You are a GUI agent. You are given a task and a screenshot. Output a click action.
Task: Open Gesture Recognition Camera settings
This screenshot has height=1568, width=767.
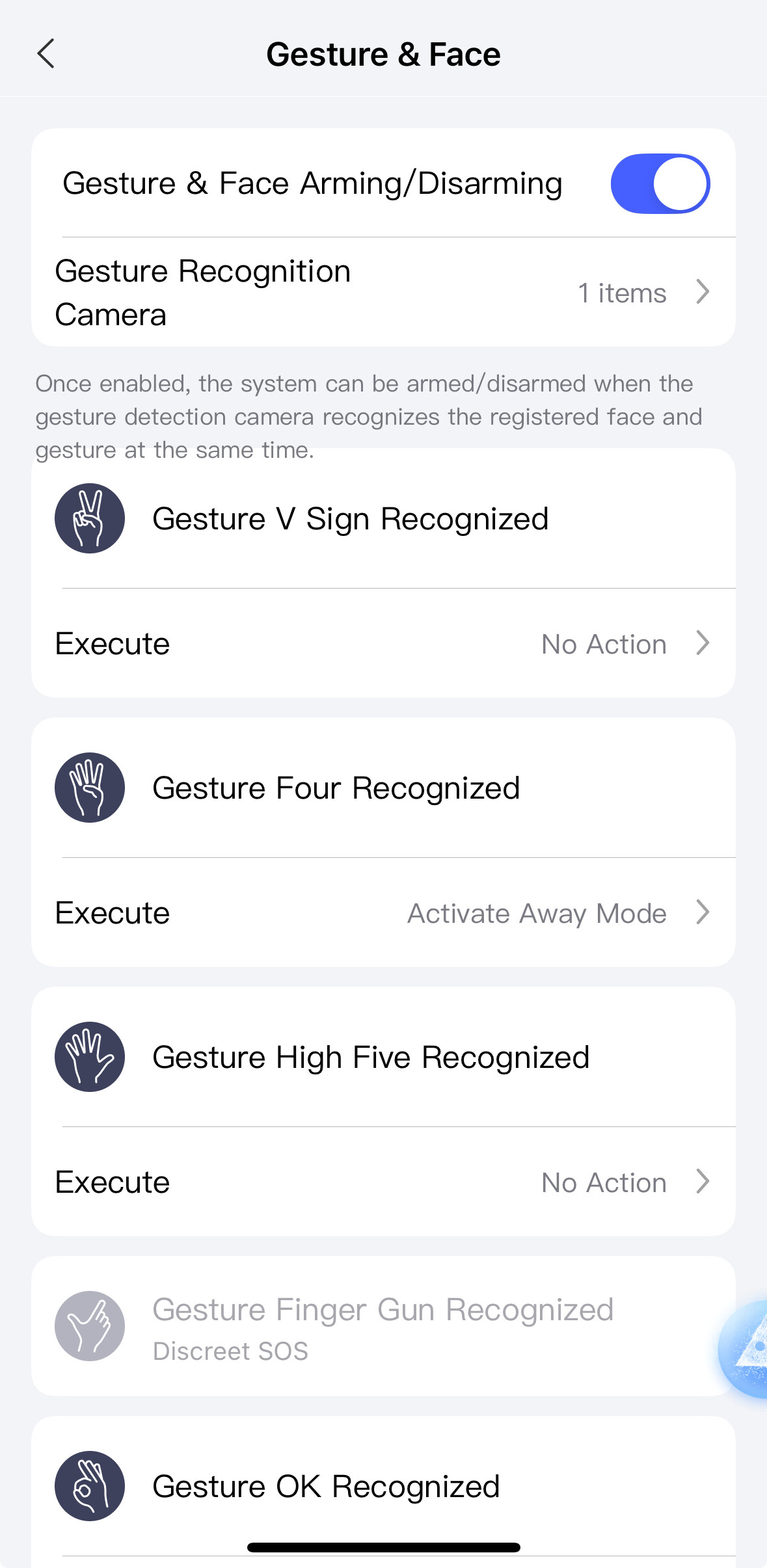pos(383,292)
